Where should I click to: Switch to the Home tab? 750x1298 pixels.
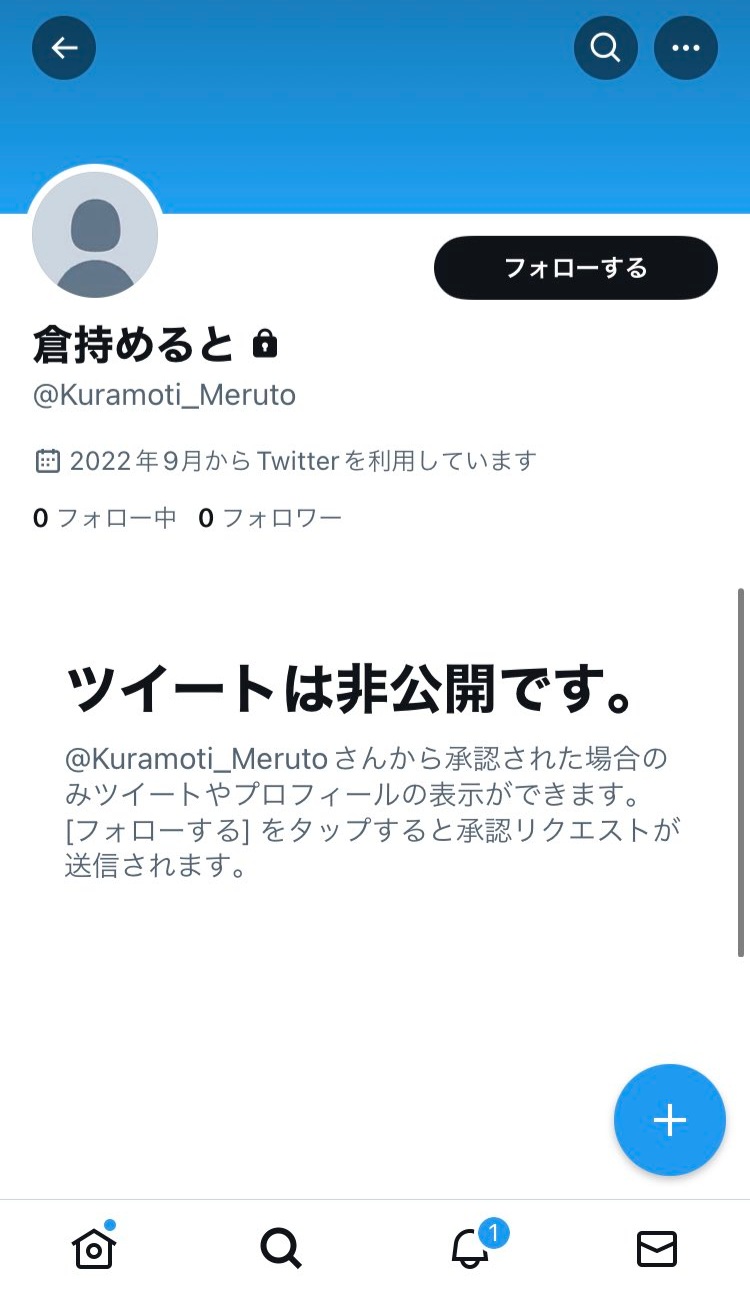[94, 1247]
